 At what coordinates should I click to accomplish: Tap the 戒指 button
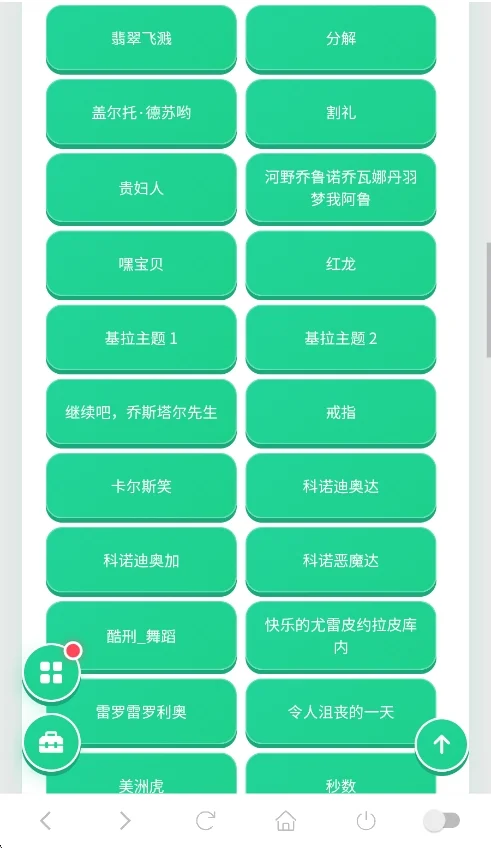click(341, 413)
